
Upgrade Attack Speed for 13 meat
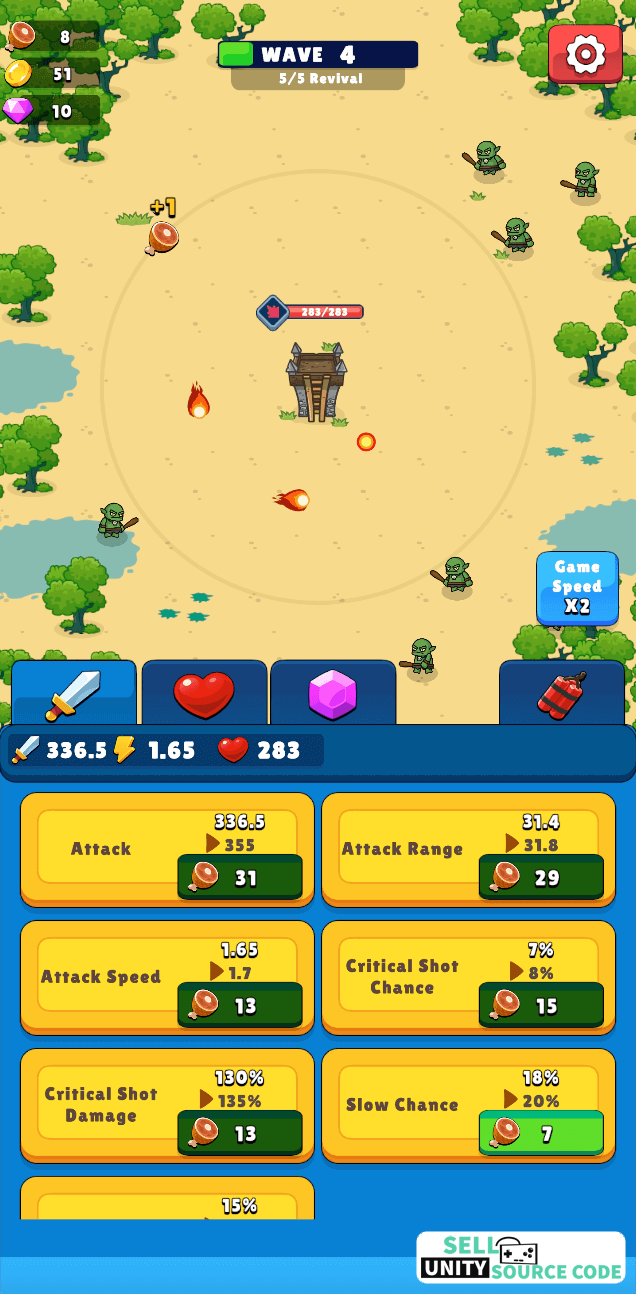(x=240, y=1006)
